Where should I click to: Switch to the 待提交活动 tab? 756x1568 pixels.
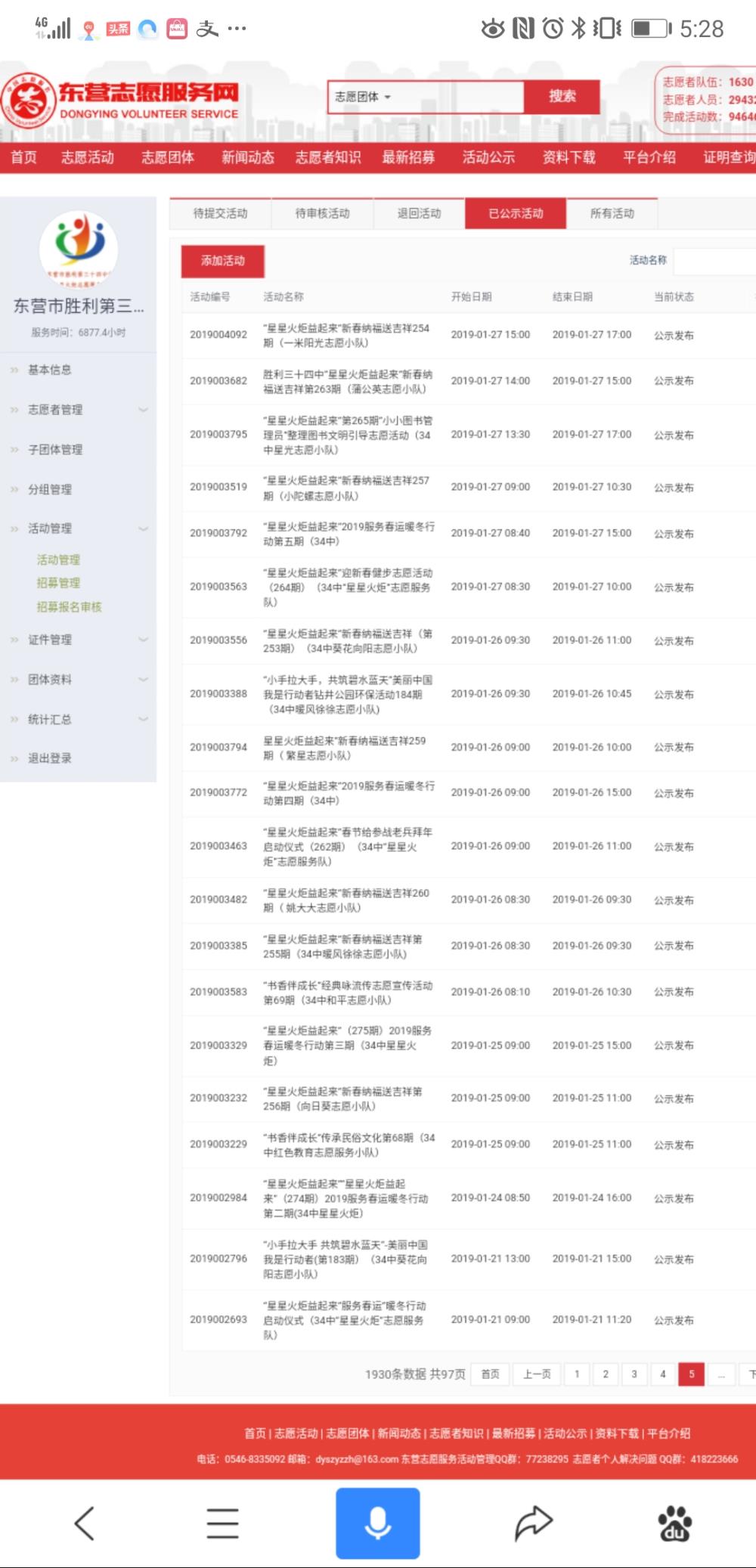click(221, 214)
